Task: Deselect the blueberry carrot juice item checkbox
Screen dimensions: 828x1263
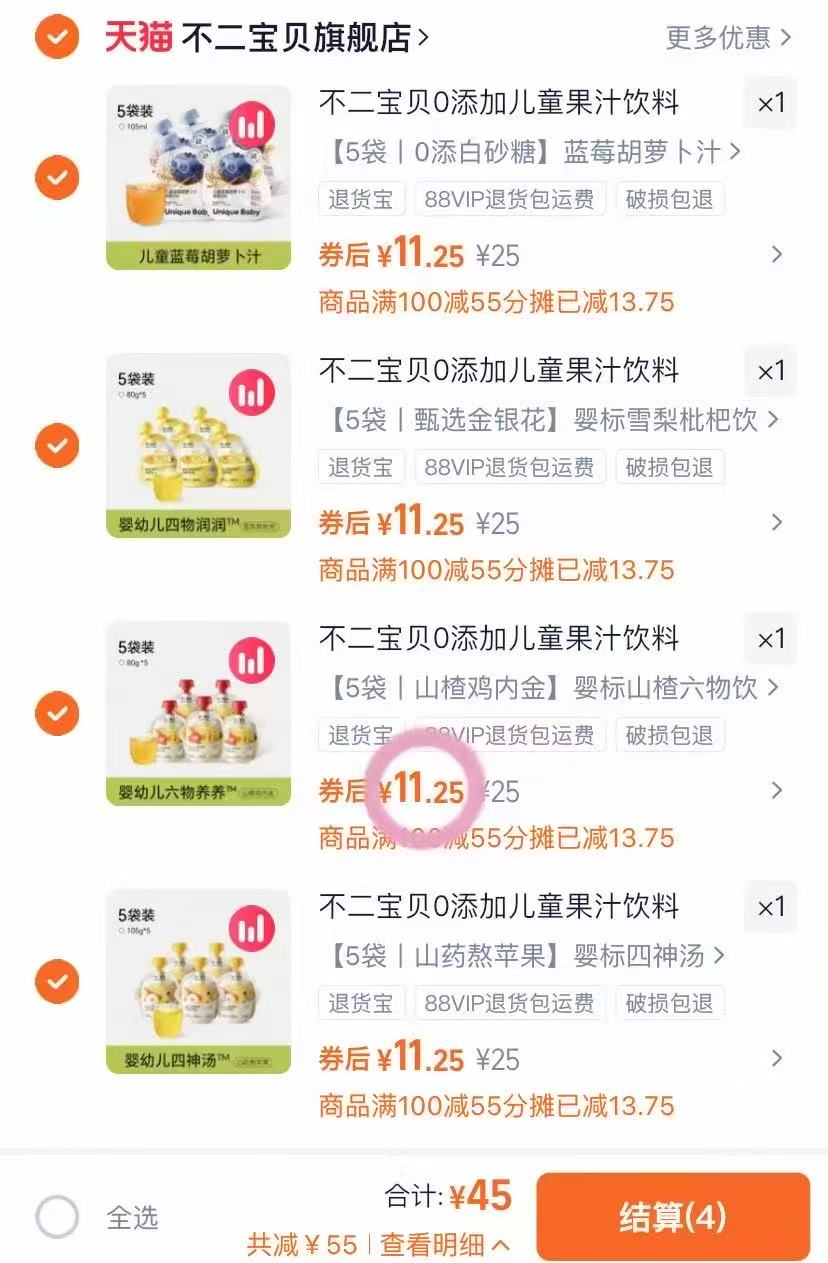Action: (x=57, y=178)
